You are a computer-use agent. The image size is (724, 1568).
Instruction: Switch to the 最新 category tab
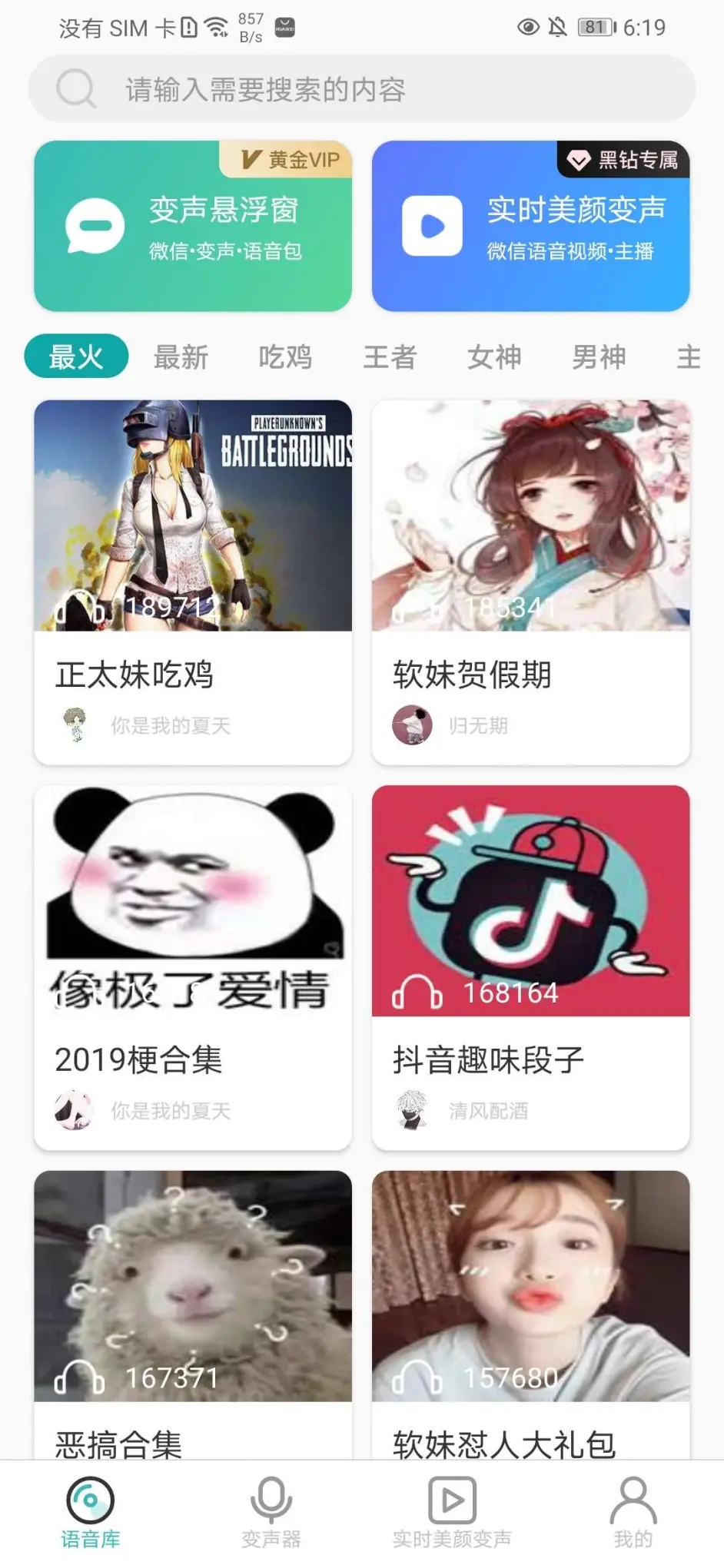(181, 356)
